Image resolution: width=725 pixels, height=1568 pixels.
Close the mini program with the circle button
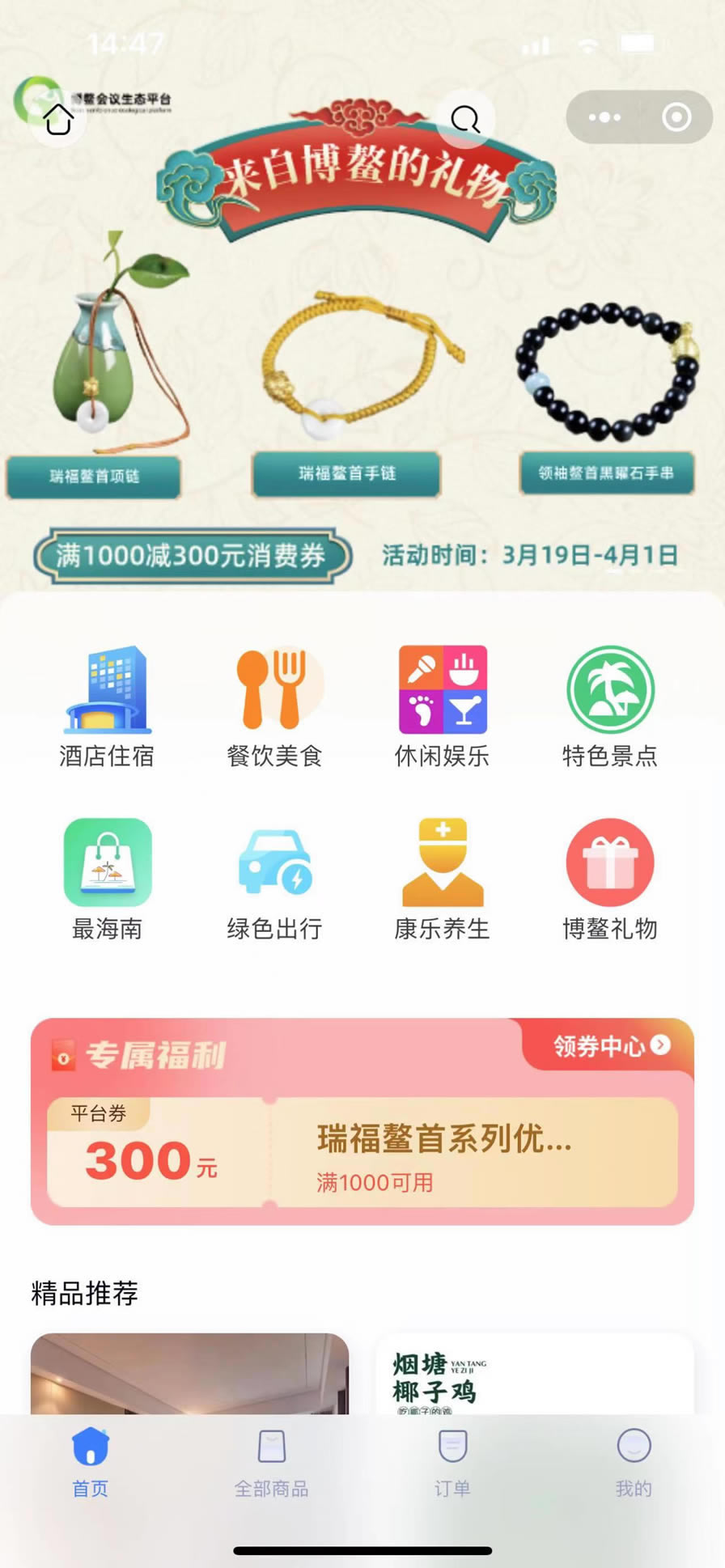[676, 117]
